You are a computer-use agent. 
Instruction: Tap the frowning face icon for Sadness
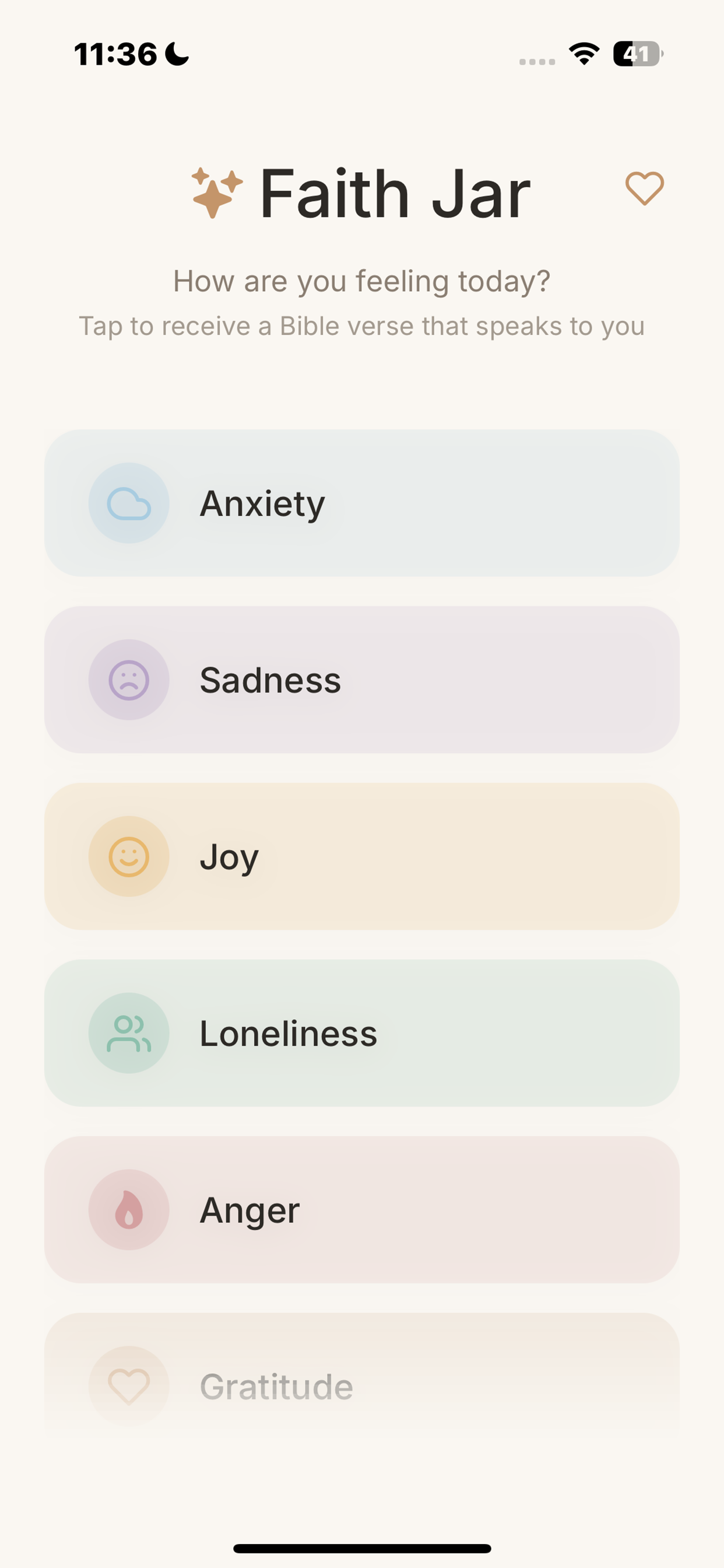[128, 680]
